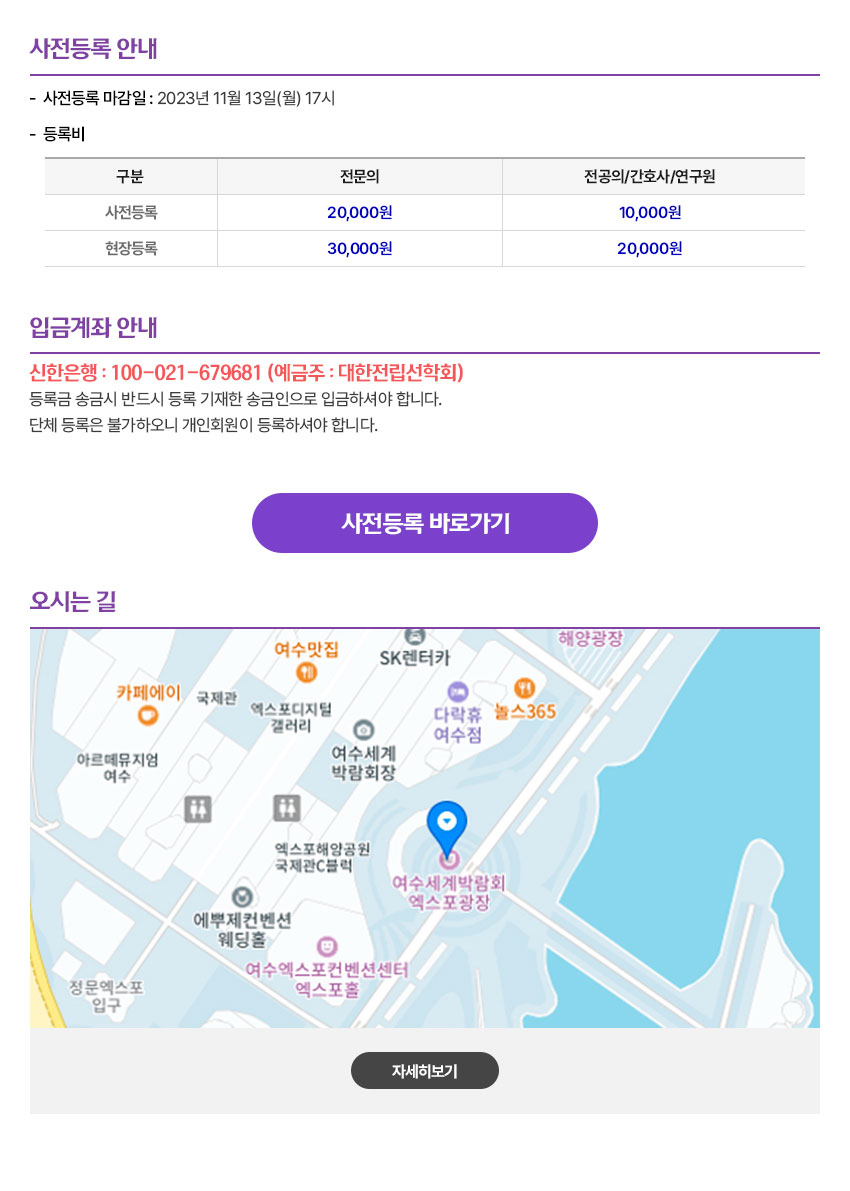The image size is (850, 1191).
Task: Open the 여수세계박람회 엑스포광장 location map
Action: click(x=424, y=827)
